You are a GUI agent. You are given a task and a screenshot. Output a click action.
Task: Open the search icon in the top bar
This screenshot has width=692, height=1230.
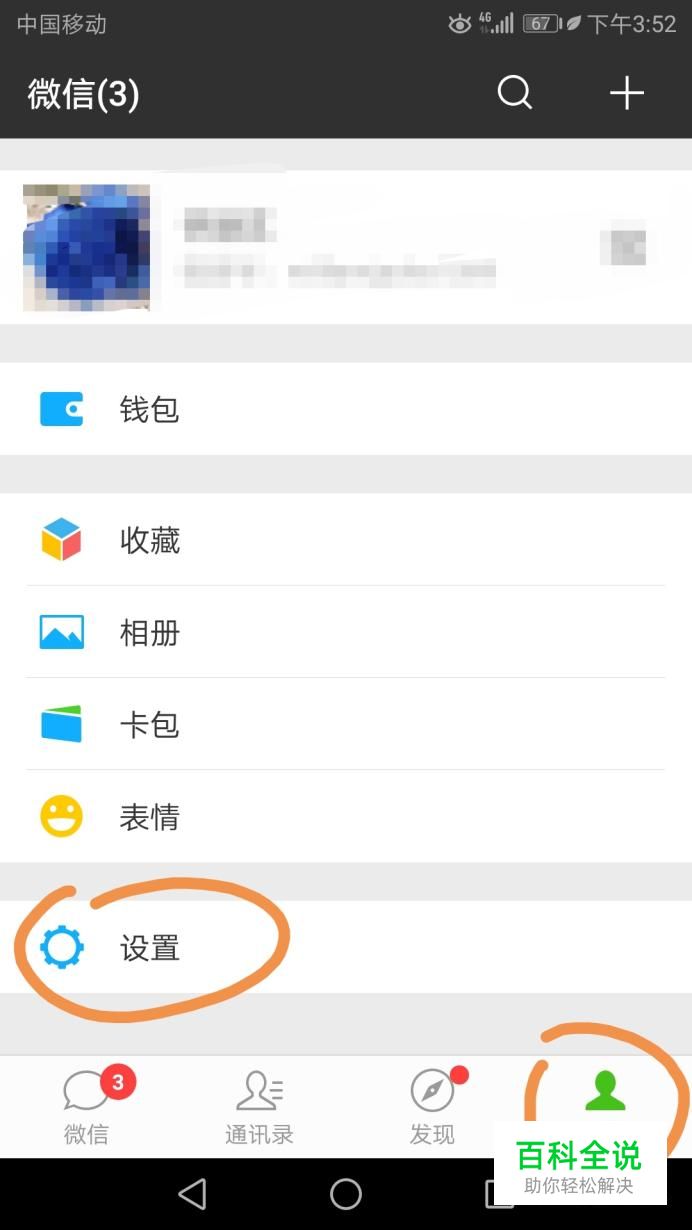click(515, 93)
